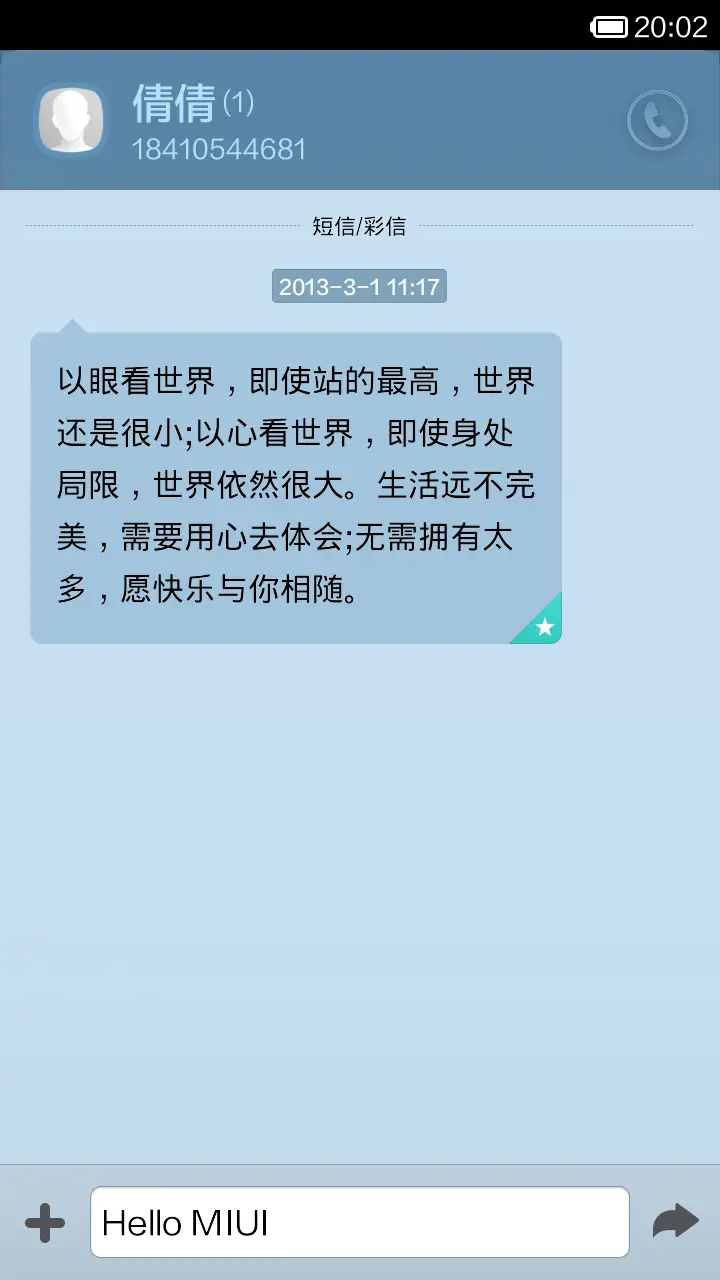Tap the plus icon to add an attachment
Viewport: 720px width, 1280px height.
coord(45,1221)
